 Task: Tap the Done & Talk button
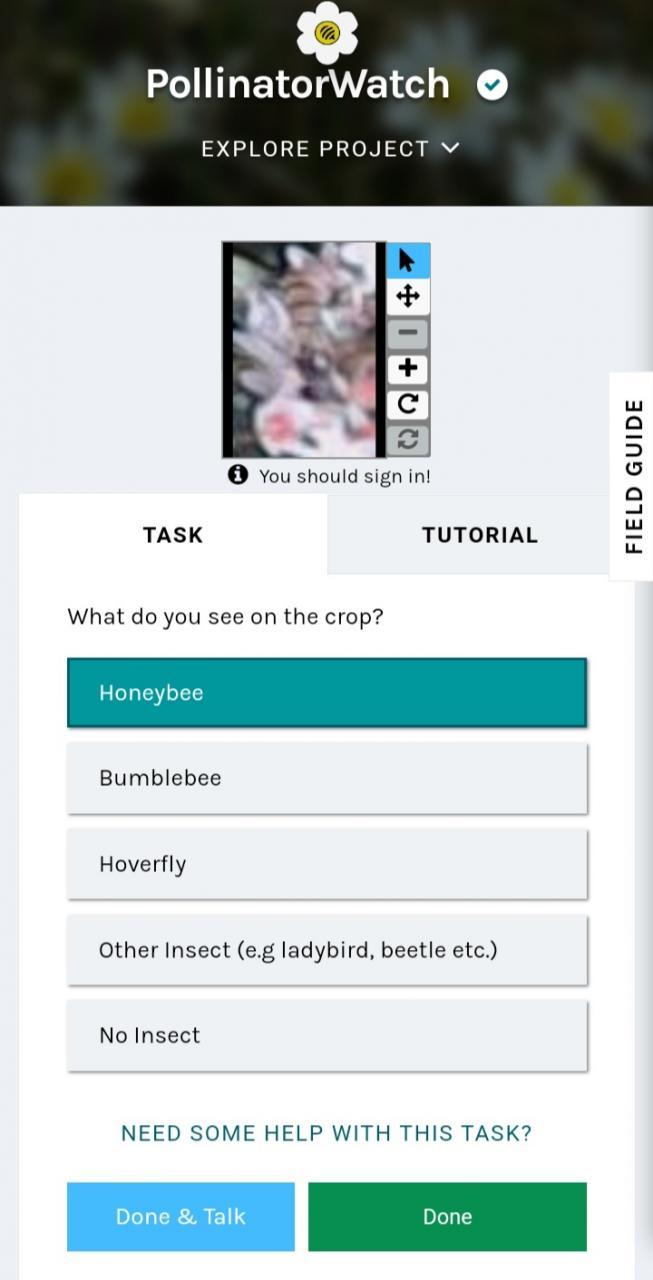[181, 1217]
